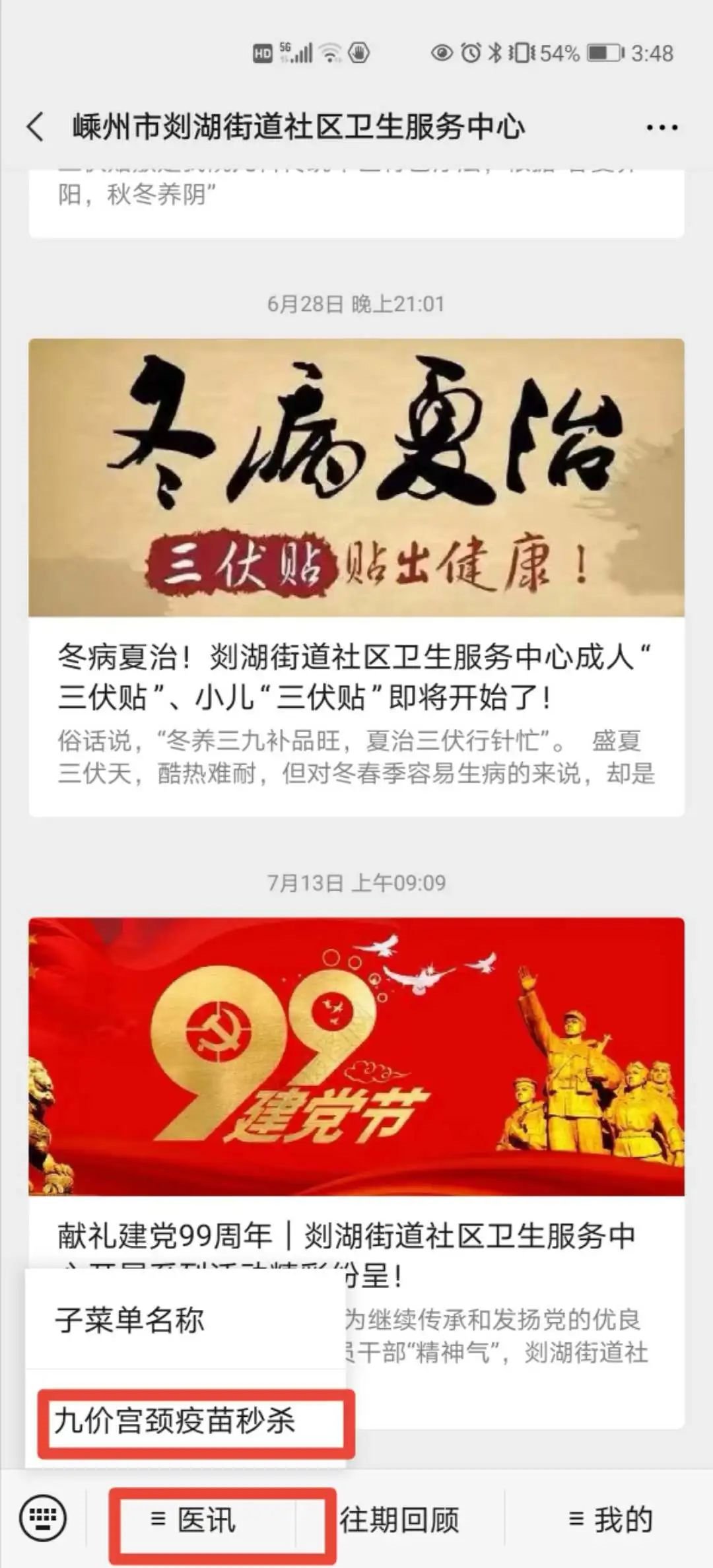The width and height of the screenshot is (713, 1568).
Task: Switch to keyboard input mode
Action: pyautogui.click(x=43, y=1519)
